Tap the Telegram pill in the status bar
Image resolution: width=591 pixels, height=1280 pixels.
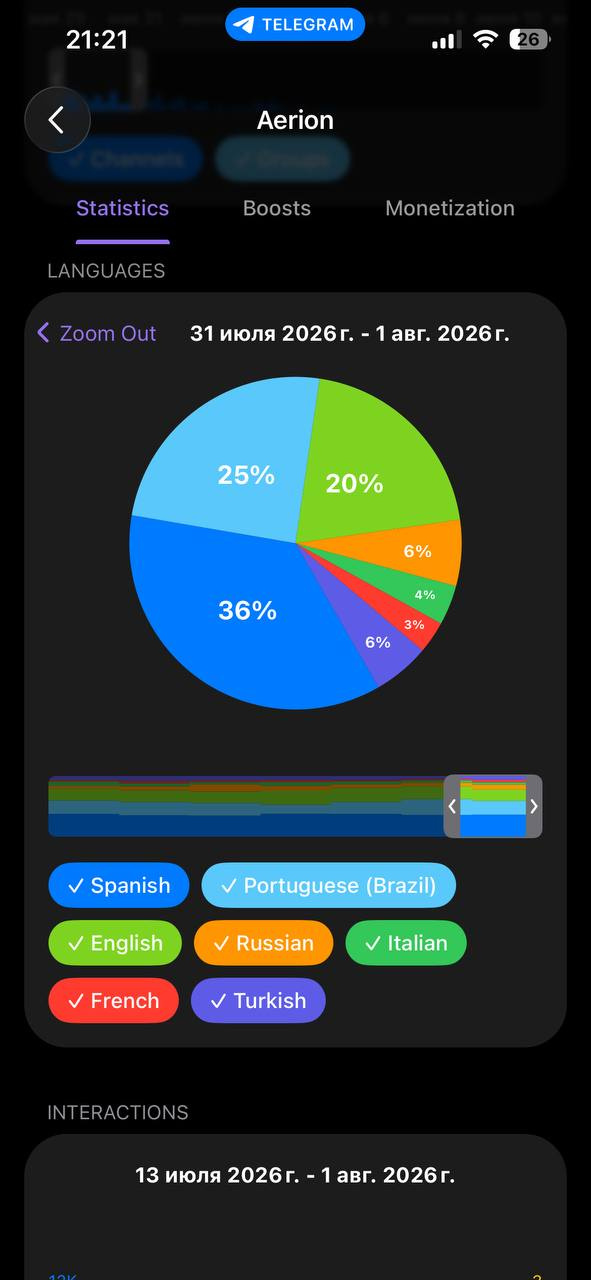[295, 25]
